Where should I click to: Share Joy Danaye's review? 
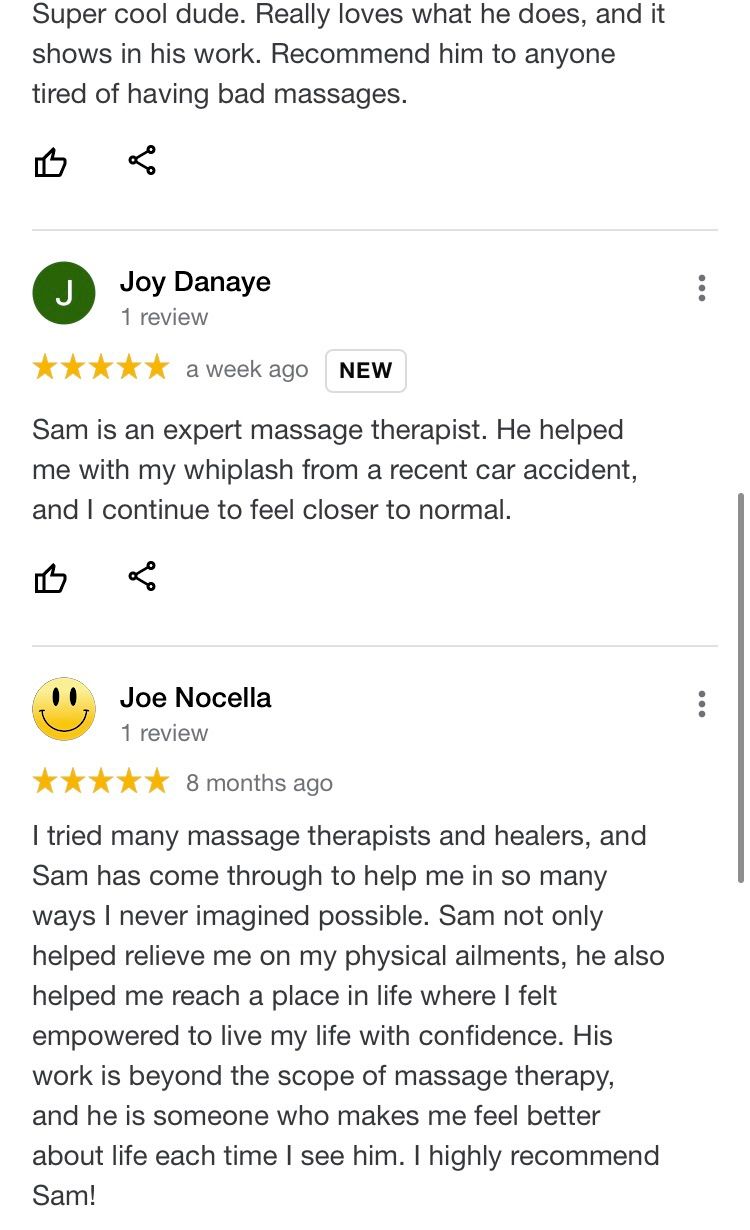(142, 576)
